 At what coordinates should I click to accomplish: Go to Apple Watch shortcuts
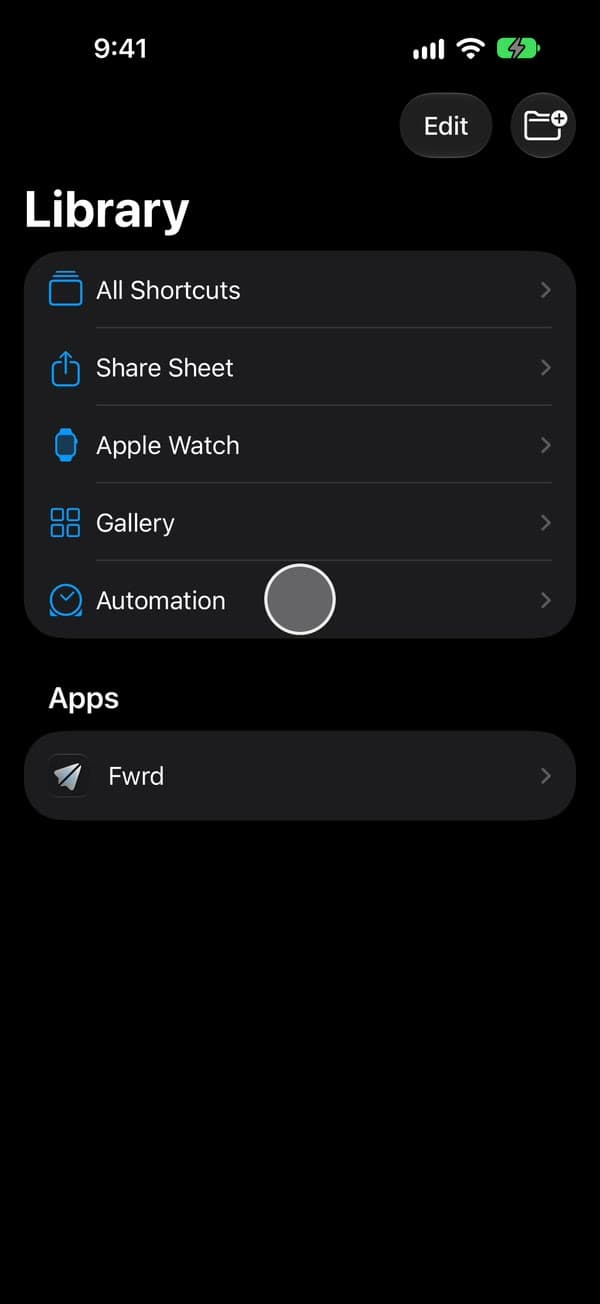pos(300,445)
